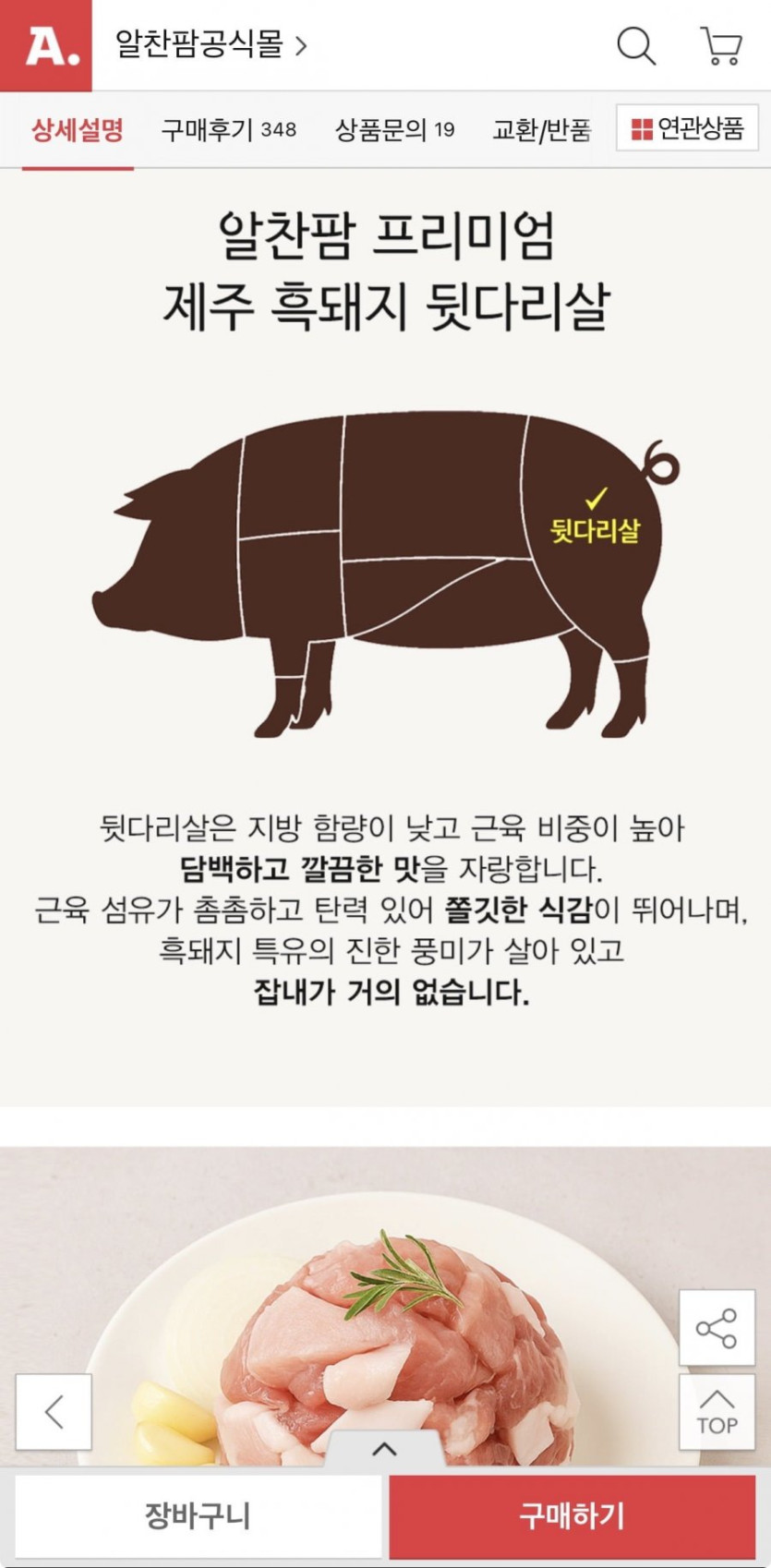Jump to TOP of page
Screen dimensions: 771x1568
717,1412
